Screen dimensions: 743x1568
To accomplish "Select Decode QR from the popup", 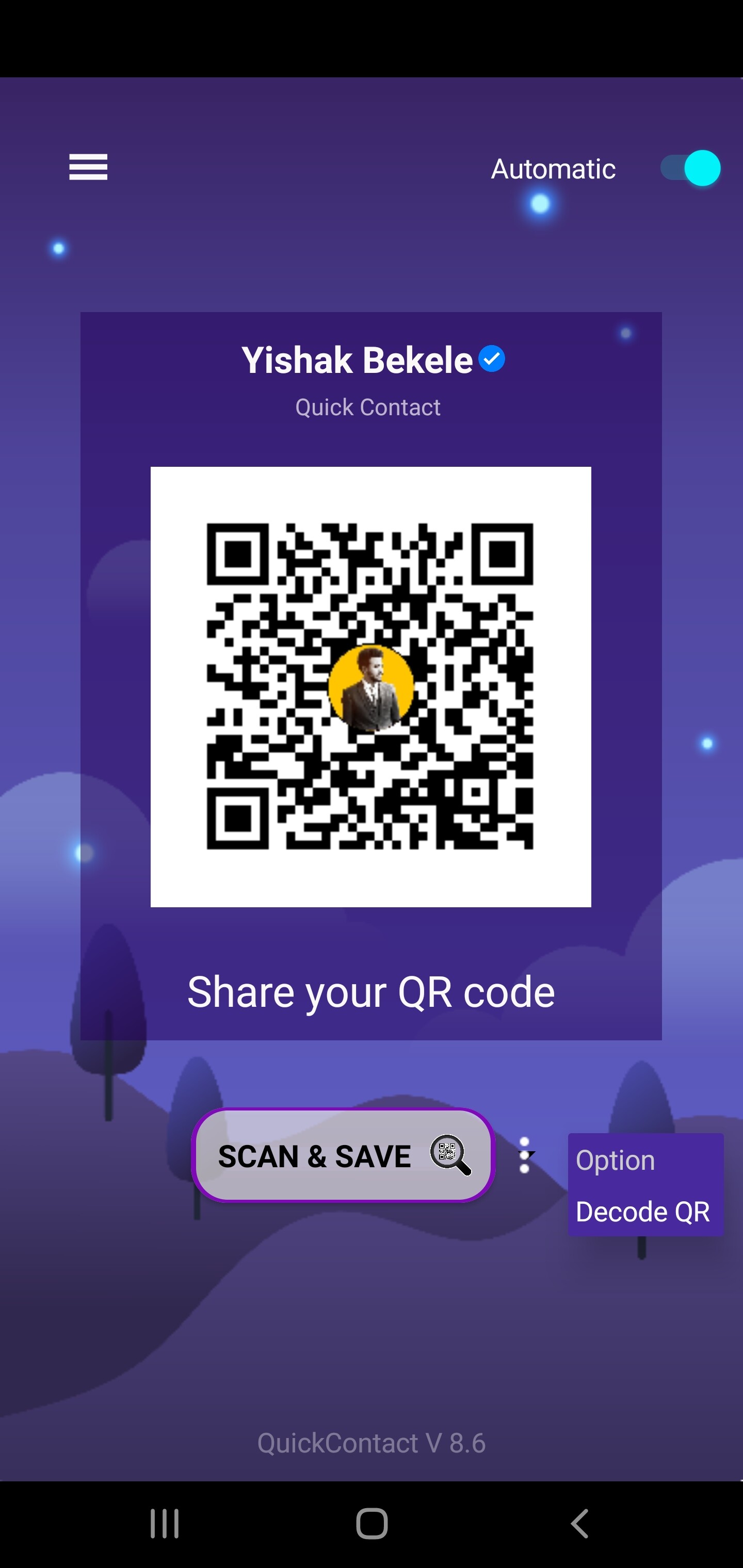I will (x=642, y=1211).
